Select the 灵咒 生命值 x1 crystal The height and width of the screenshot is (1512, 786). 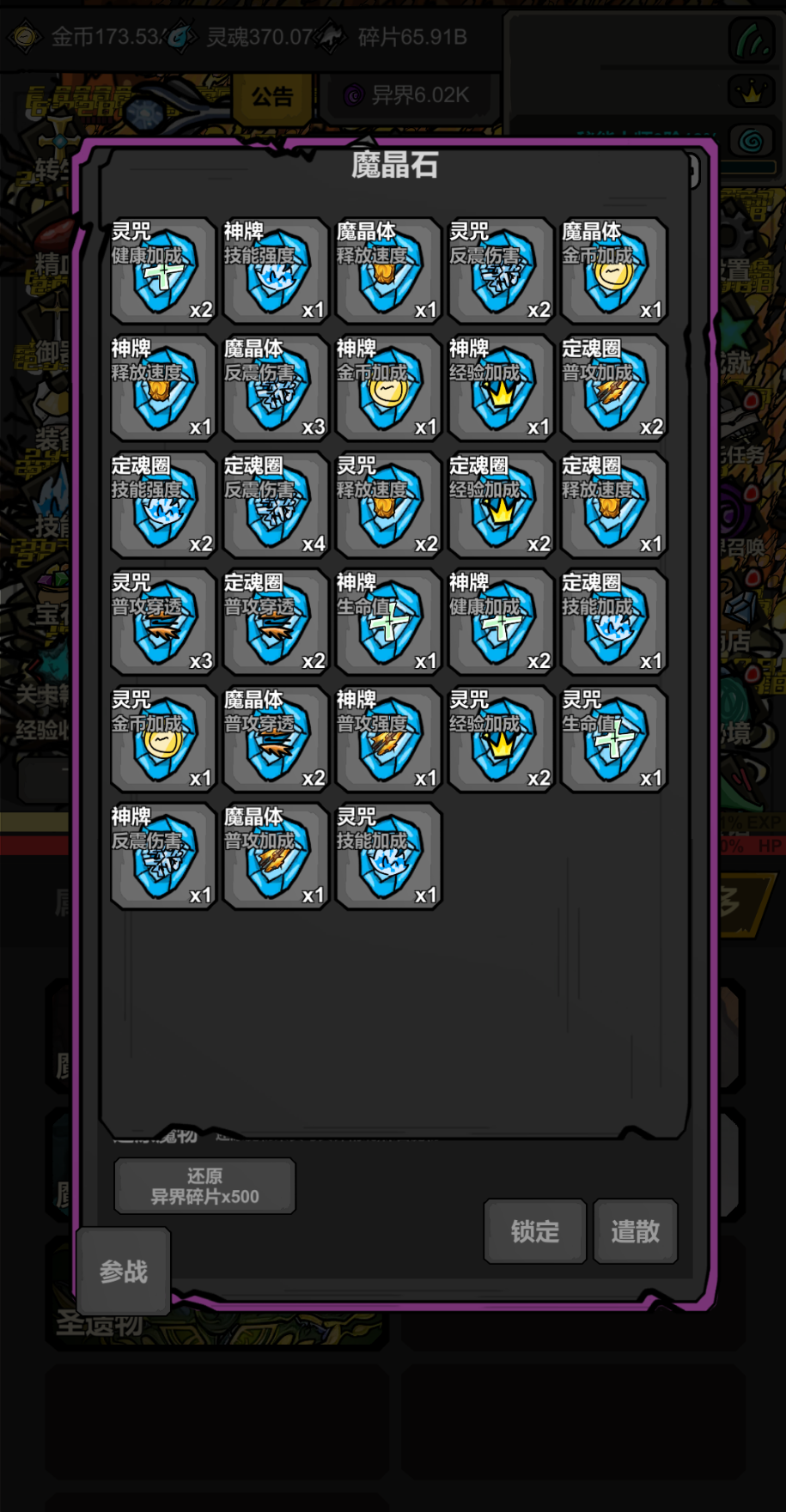coord(613,739)
